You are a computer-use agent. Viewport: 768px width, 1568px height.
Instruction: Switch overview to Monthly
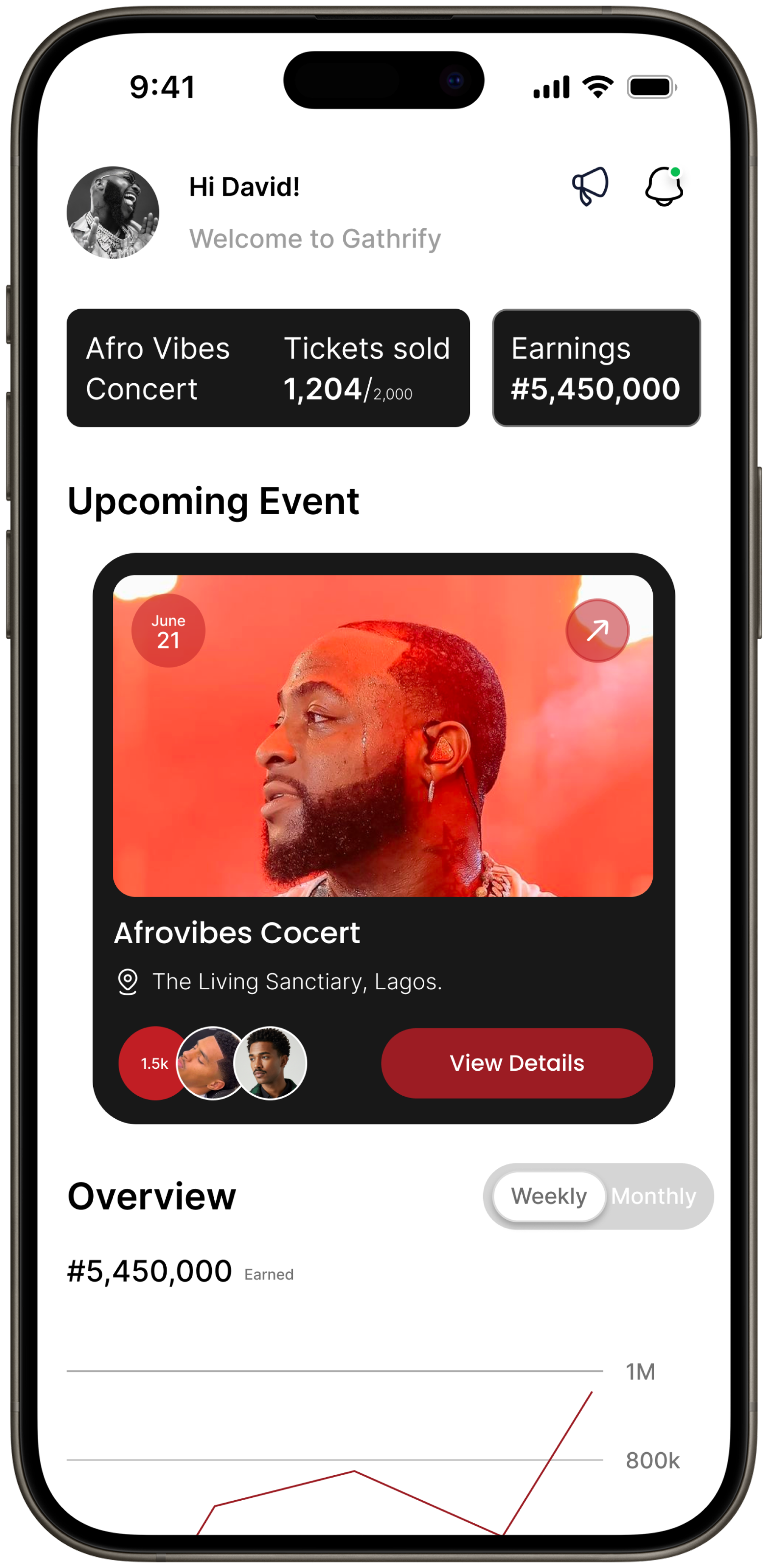(653, 1196)
